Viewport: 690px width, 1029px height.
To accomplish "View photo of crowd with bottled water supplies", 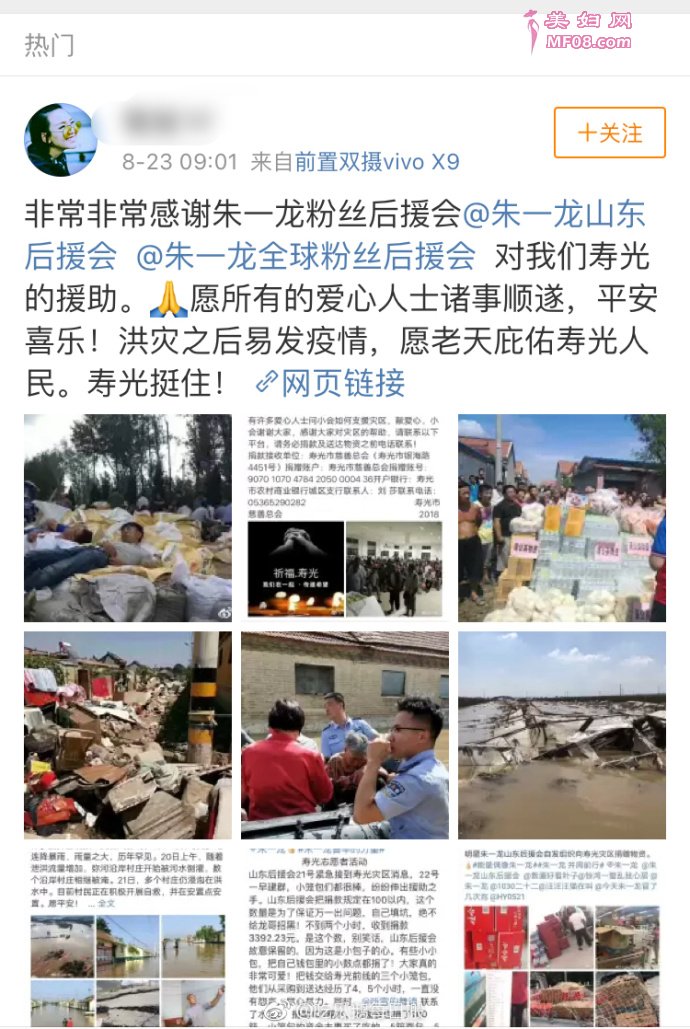I will [561, 518].
